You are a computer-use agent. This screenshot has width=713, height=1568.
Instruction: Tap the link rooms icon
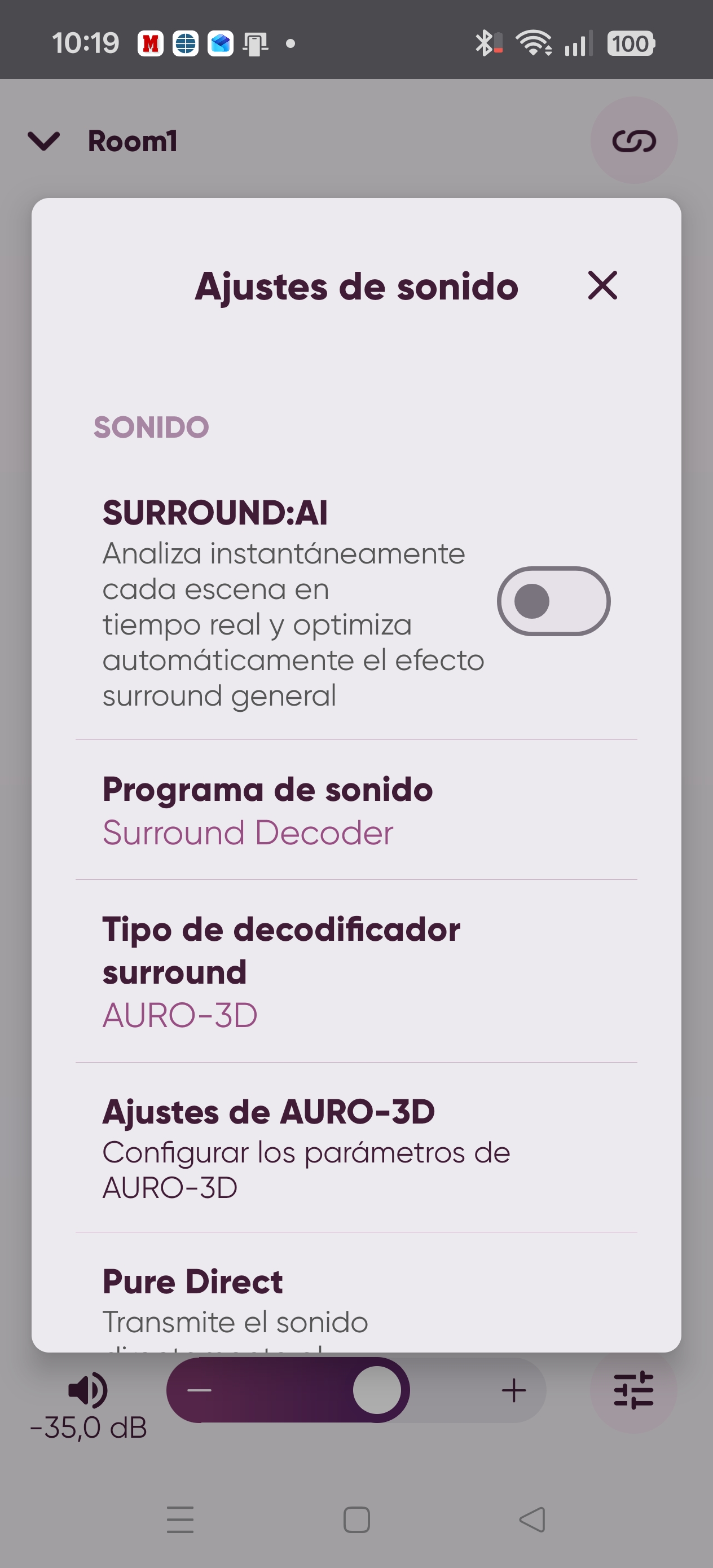tap(633, 140)
